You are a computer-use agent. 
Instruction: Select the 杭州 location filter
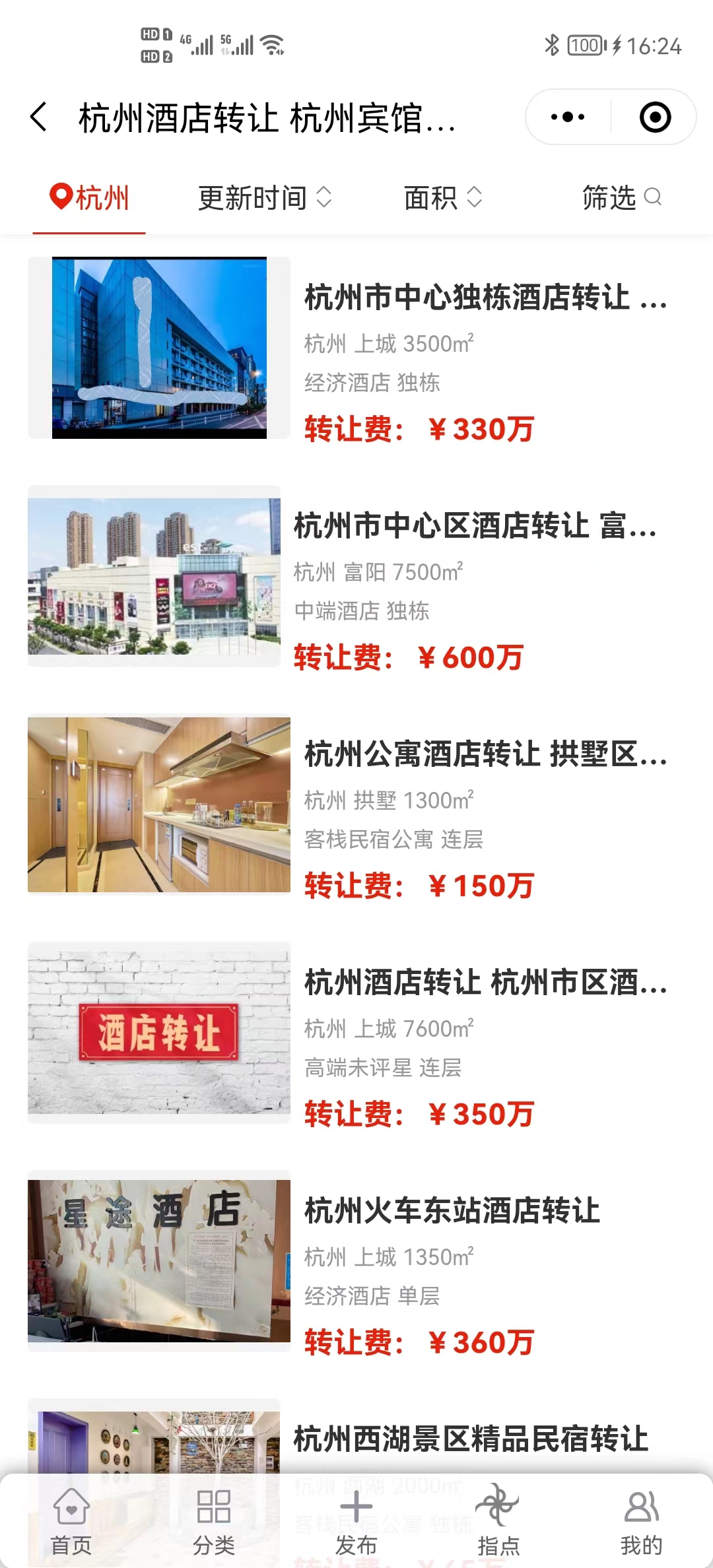(90, 198)
